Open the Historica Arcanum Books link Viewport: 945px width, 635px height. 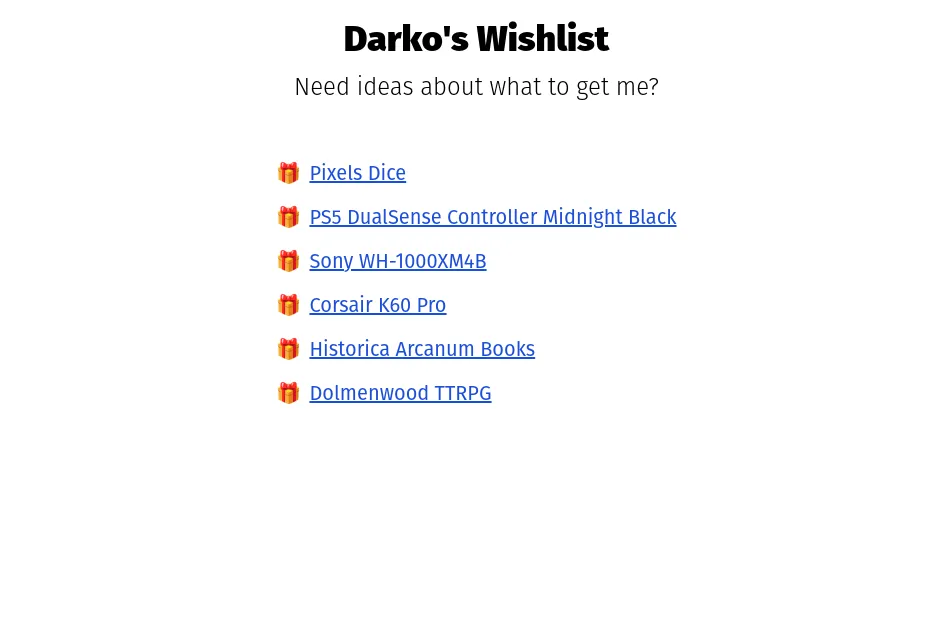coord(421,349)
